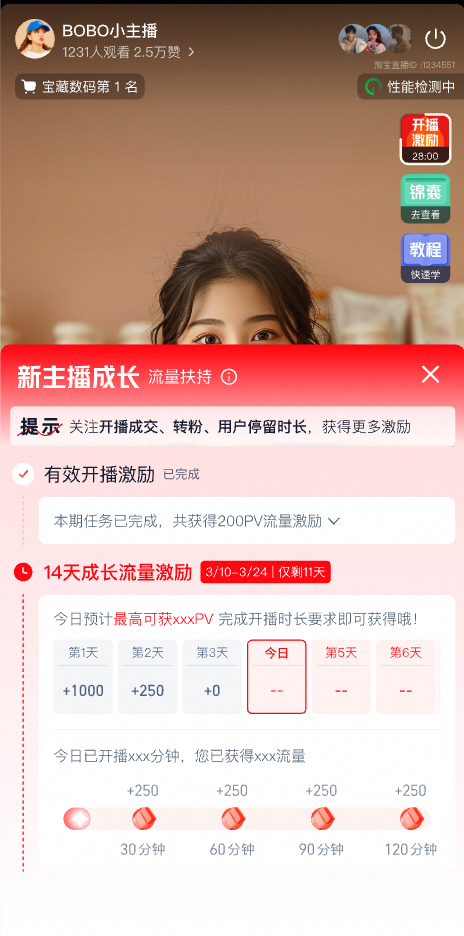This screenshot has height=936, width=464.
Task: Select the 第2天 card
Action: coord(148,677)
